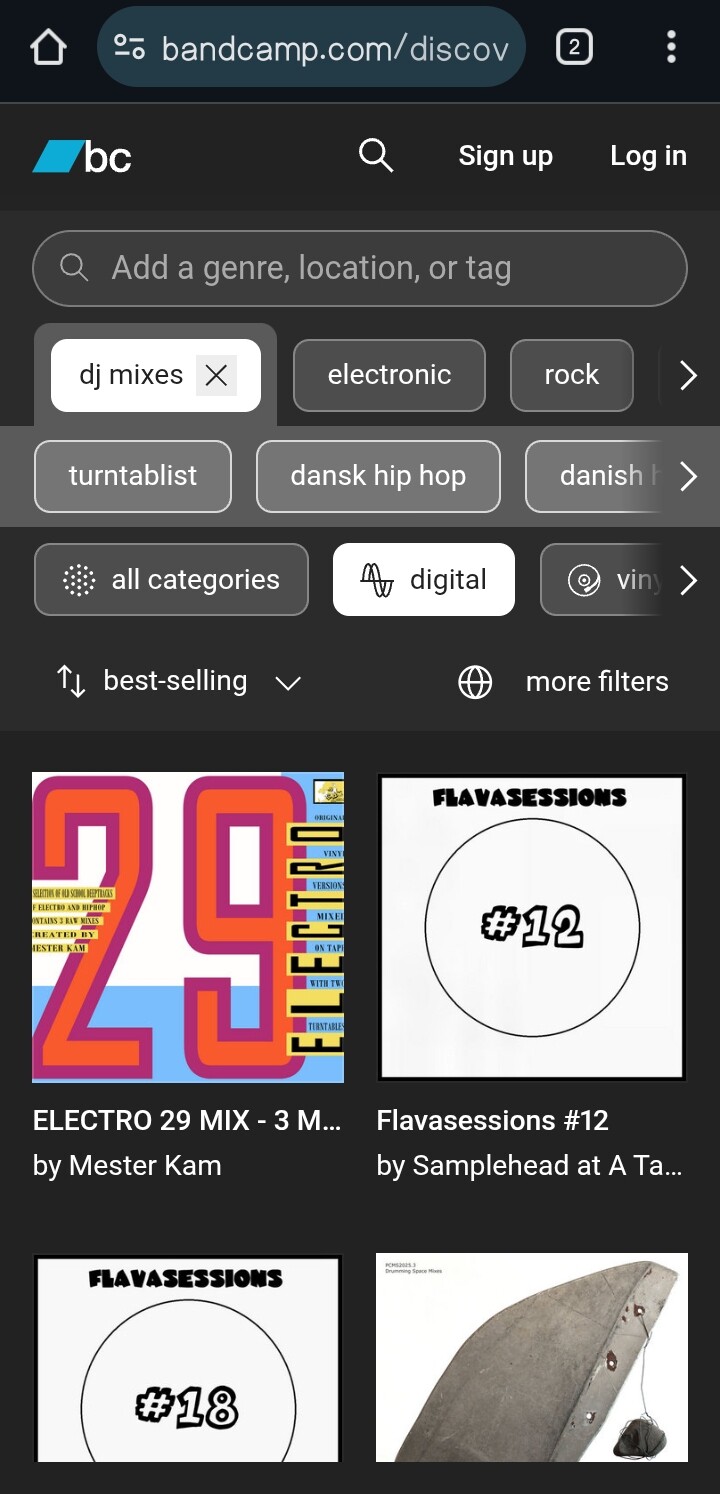Switch to the all categories filter
This screenshot has height=1494, width=720.
[x=171, y=580]
